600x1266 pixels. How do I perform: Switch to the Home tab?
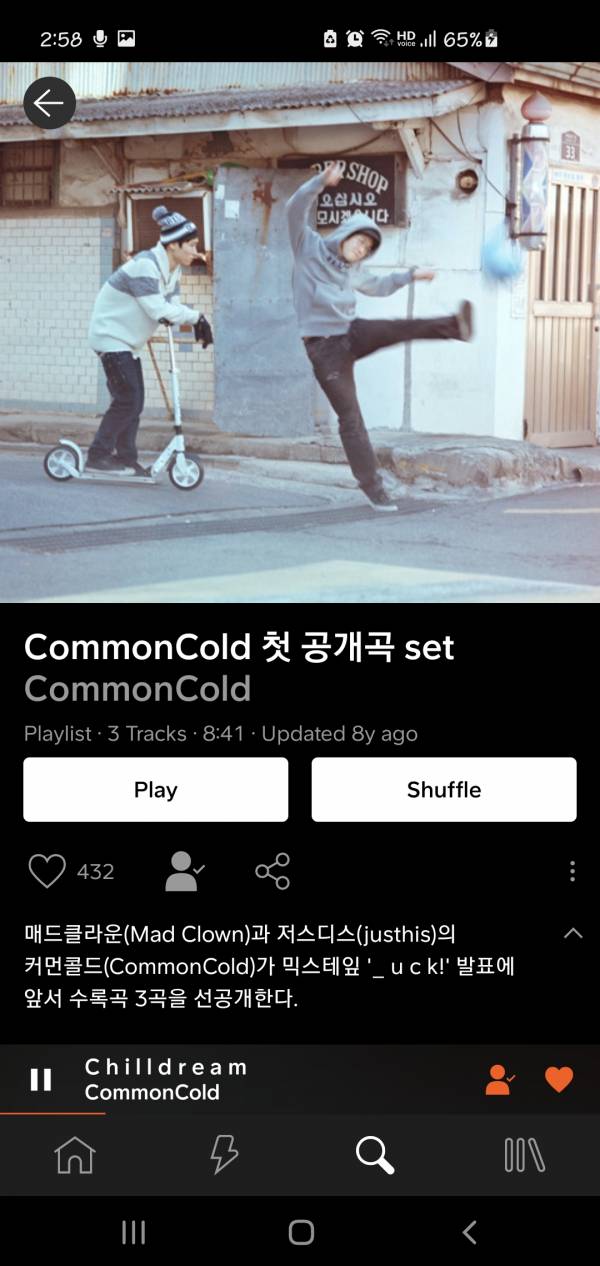(x=75, y=1156)
